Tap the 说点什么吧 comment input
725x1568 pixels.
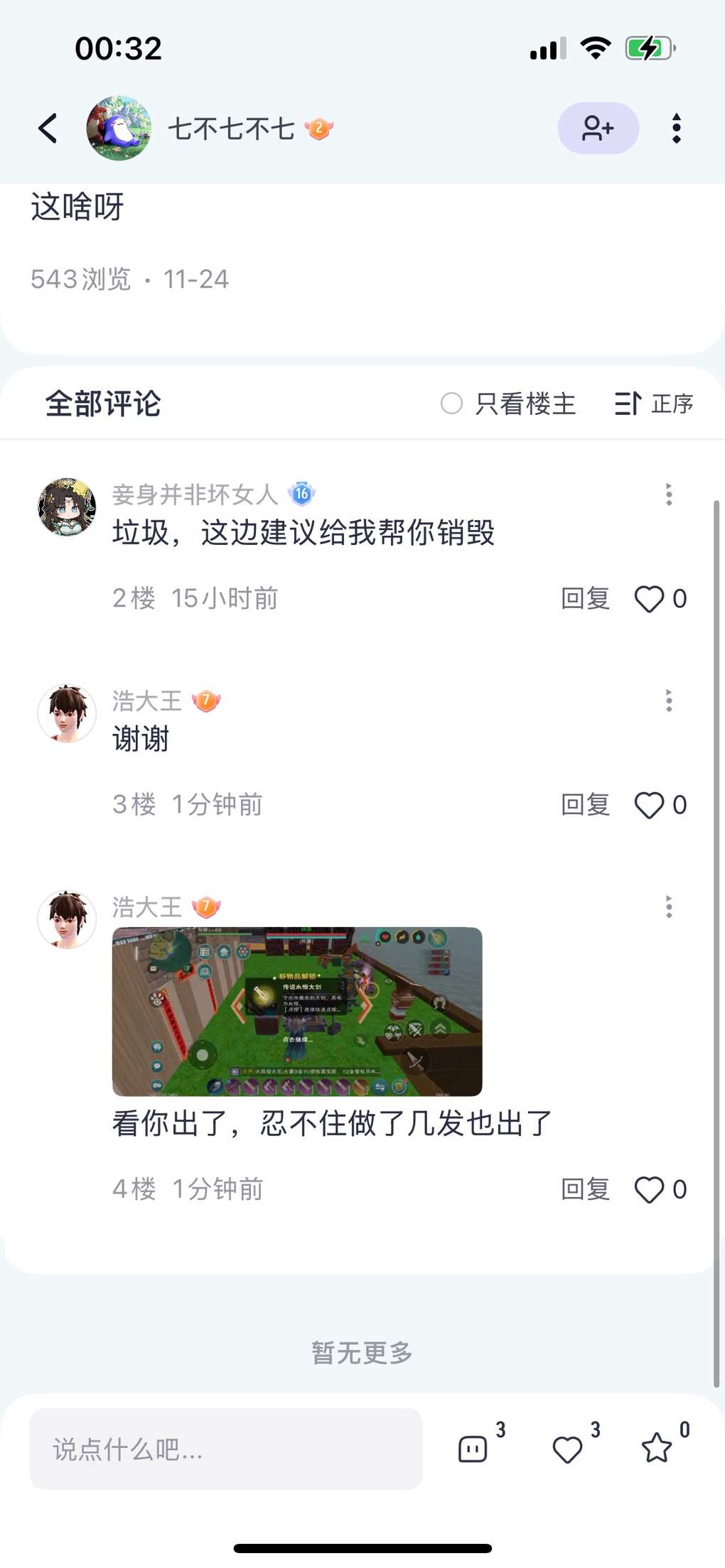point(226,1449)
